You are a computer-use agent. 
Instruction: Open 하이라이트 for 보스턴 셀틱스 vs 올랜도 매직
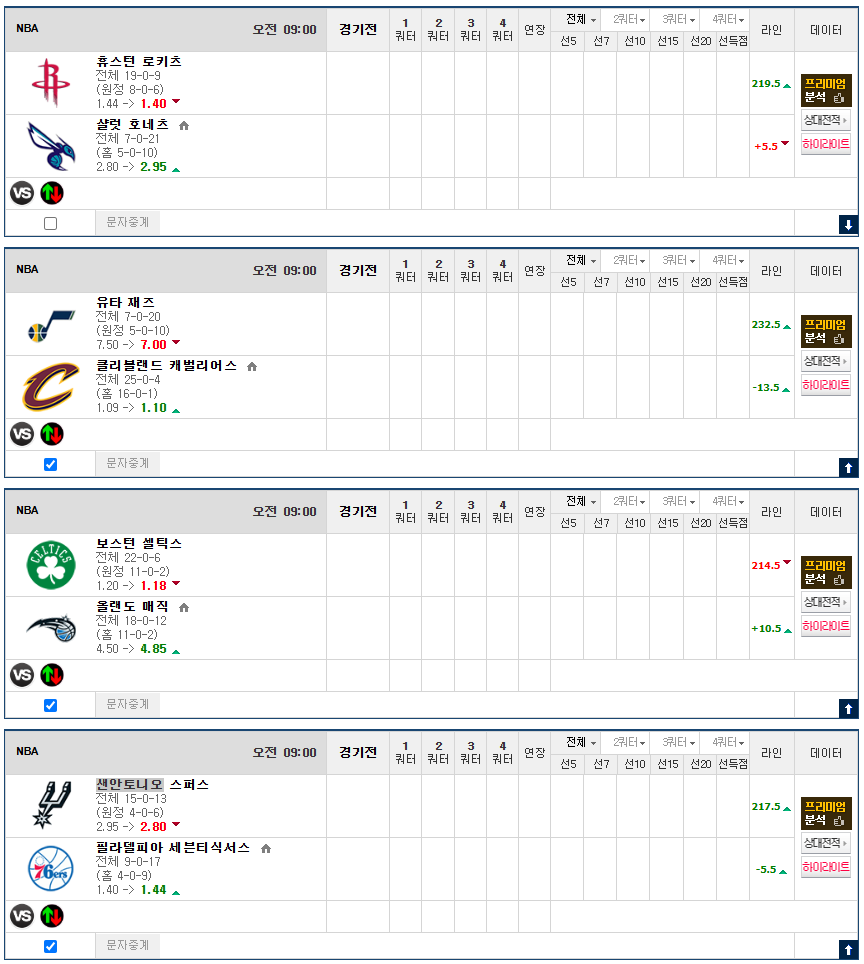(x=825, y=626)
